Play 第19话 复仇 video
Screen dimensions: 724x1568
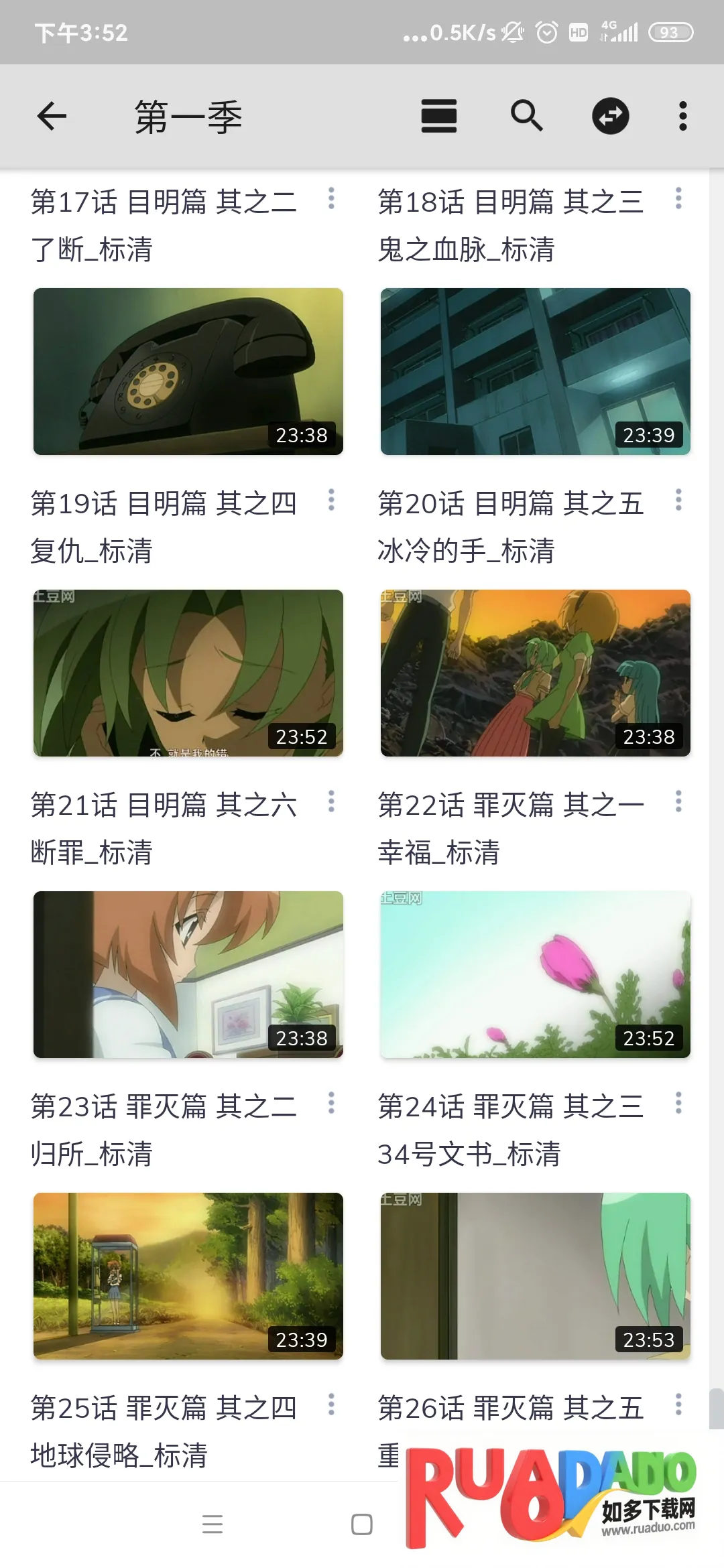pyautogui.click(x=188, y=673)
